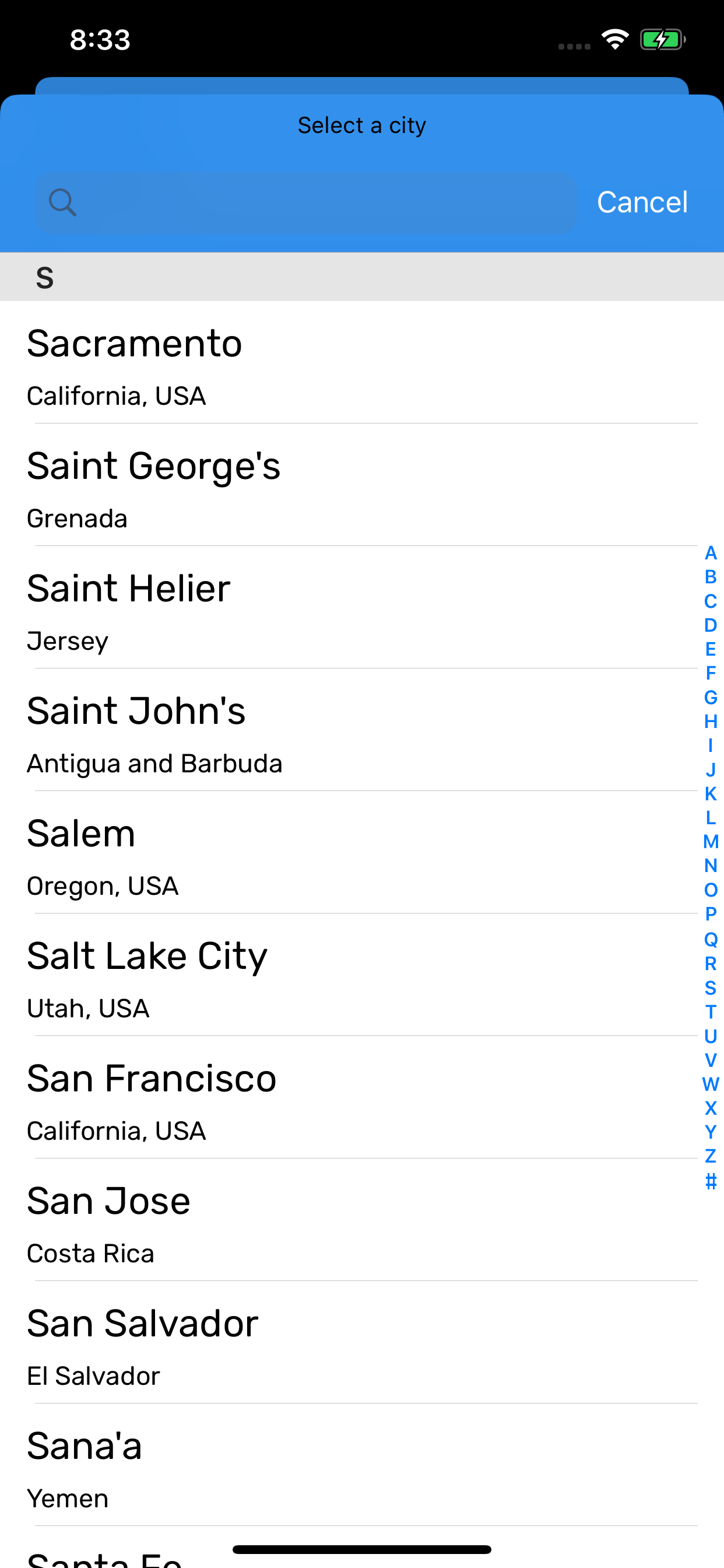724x1568 pixels.
Task: Jump to letter G in the index
Action: 710,698
